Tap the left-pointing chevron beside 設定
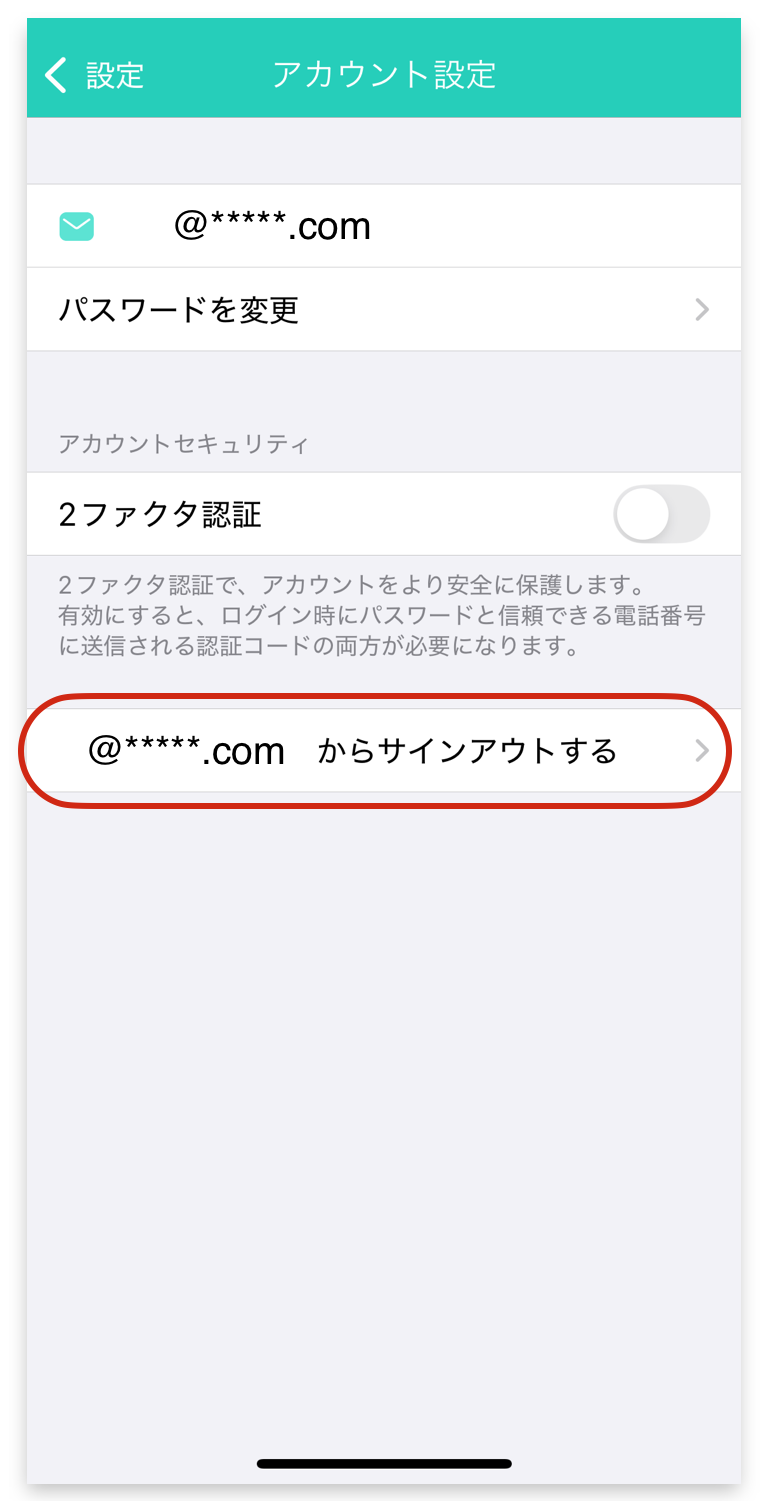 (56, 75)
